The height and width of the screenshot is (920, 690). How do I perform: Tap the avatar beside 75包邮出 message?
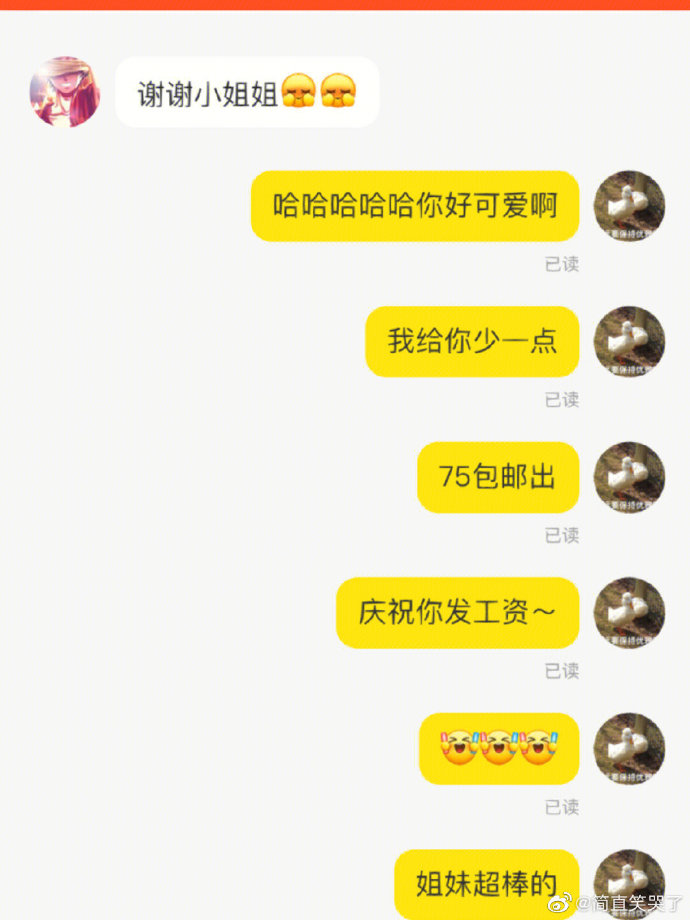(x=629, y=478)
